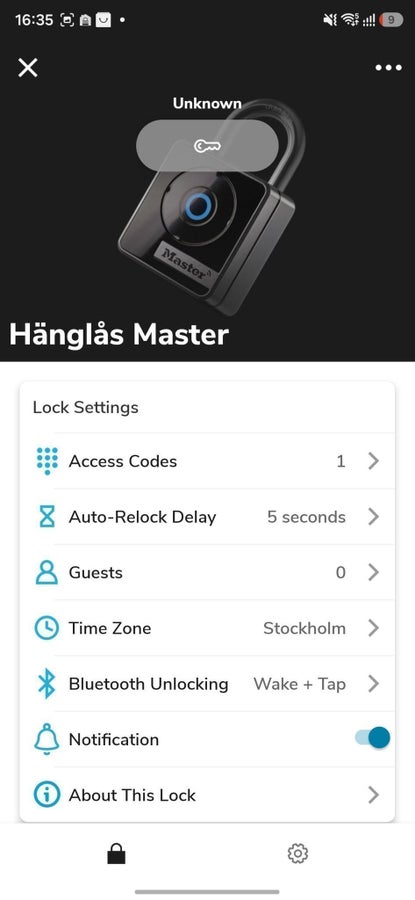Switch to the settings gear tab
The height and width of the screenshot is (900, 415).
[x=297, y=854]
